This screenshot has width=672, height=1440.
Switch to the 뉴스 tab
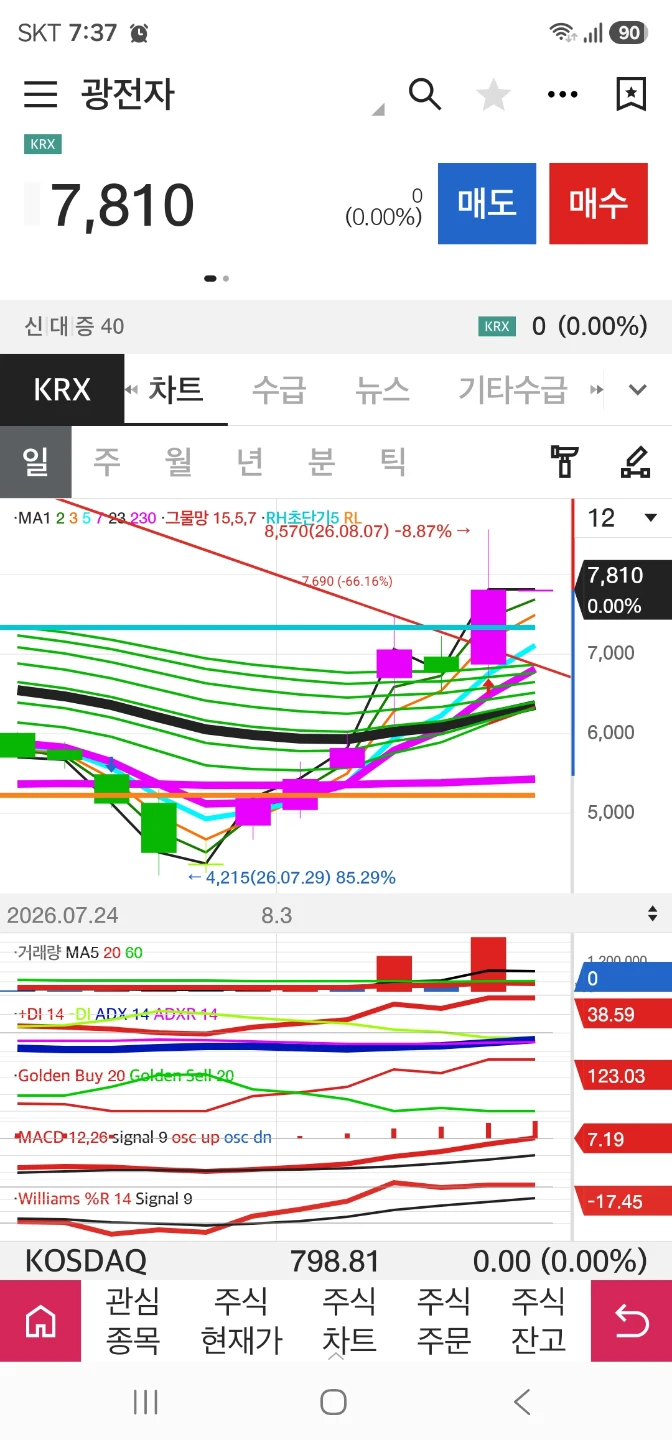(382, 389)
